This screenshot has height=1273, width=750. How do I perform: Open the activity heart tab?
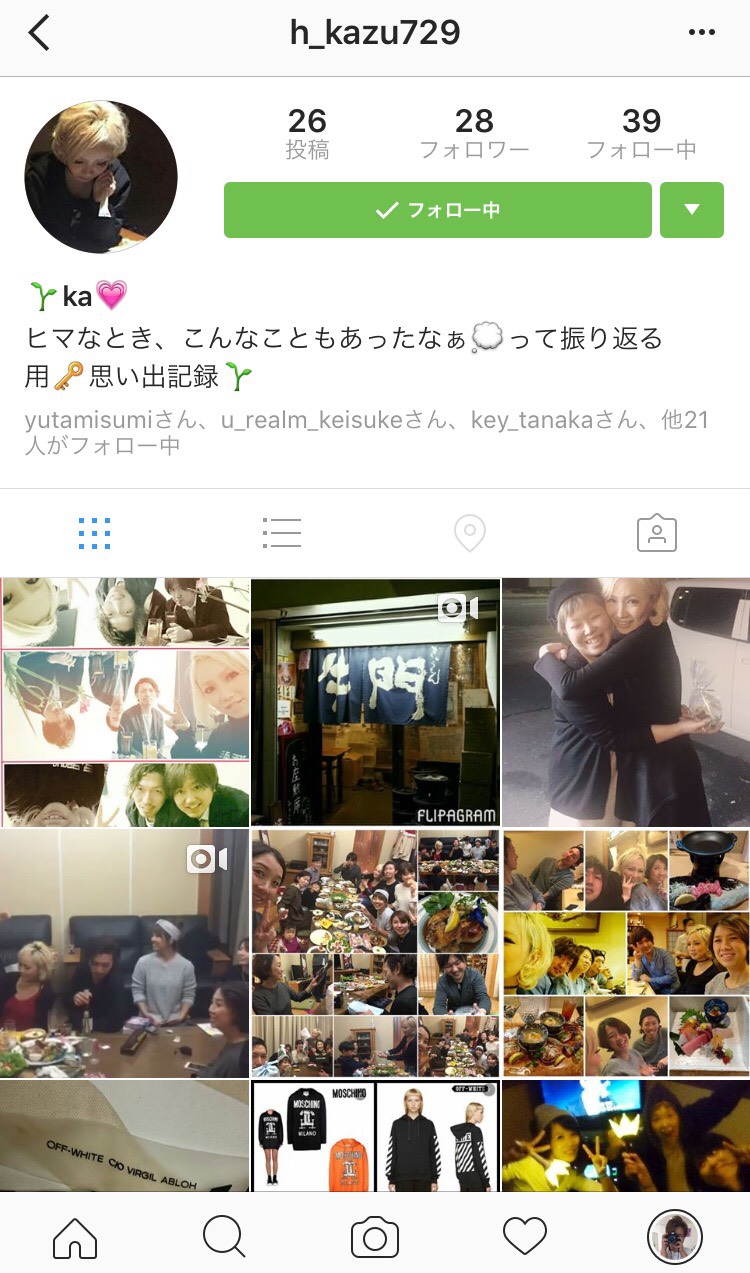[x=525, y=1239]
